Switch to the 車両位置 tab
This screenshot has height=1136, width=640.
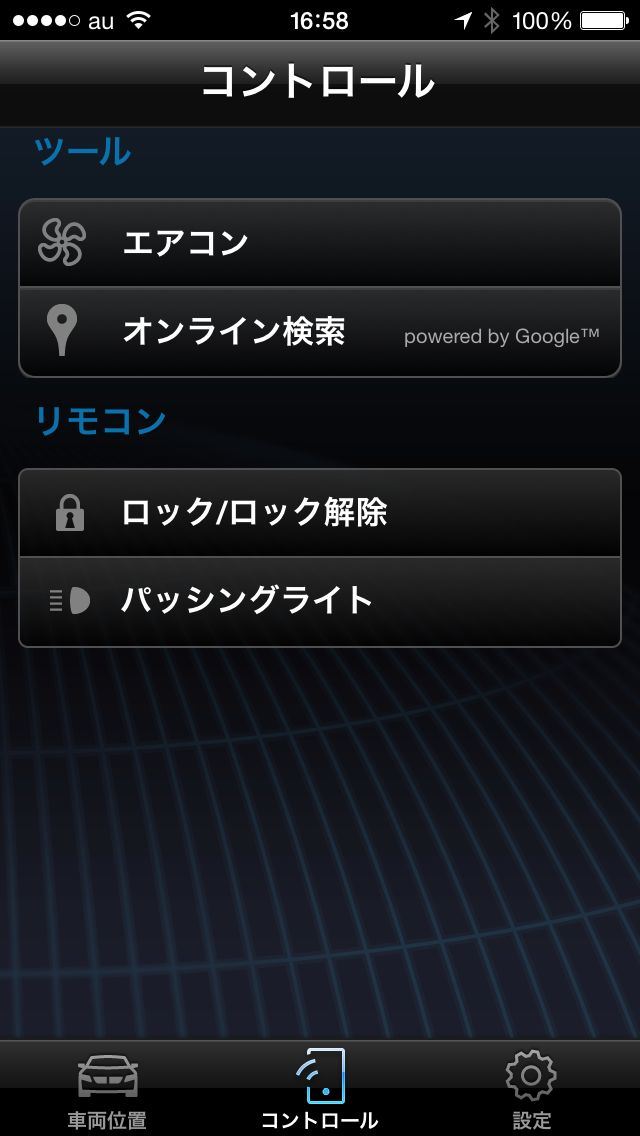[x=107, y=1088]
